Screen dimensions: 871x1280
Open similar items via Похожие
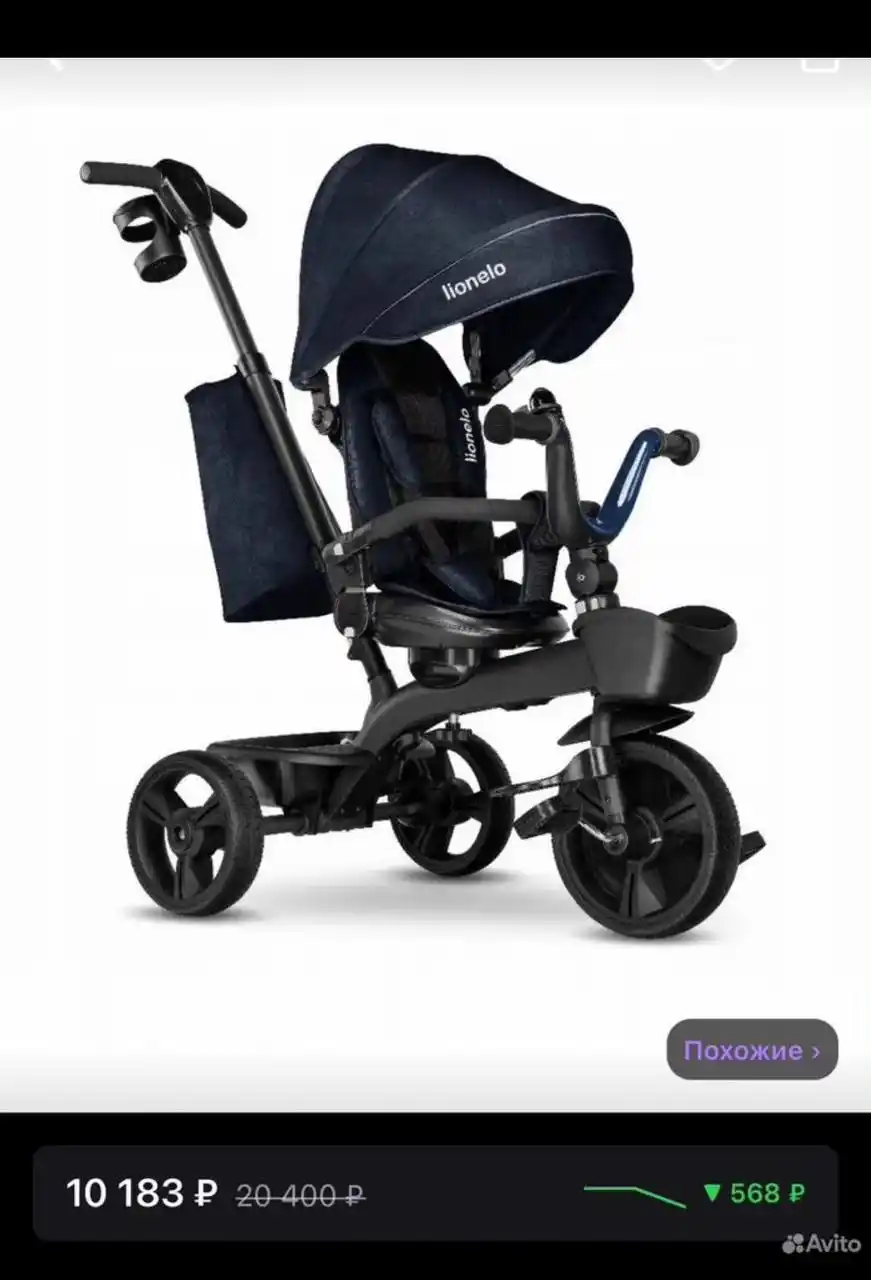coord(751,1050)
